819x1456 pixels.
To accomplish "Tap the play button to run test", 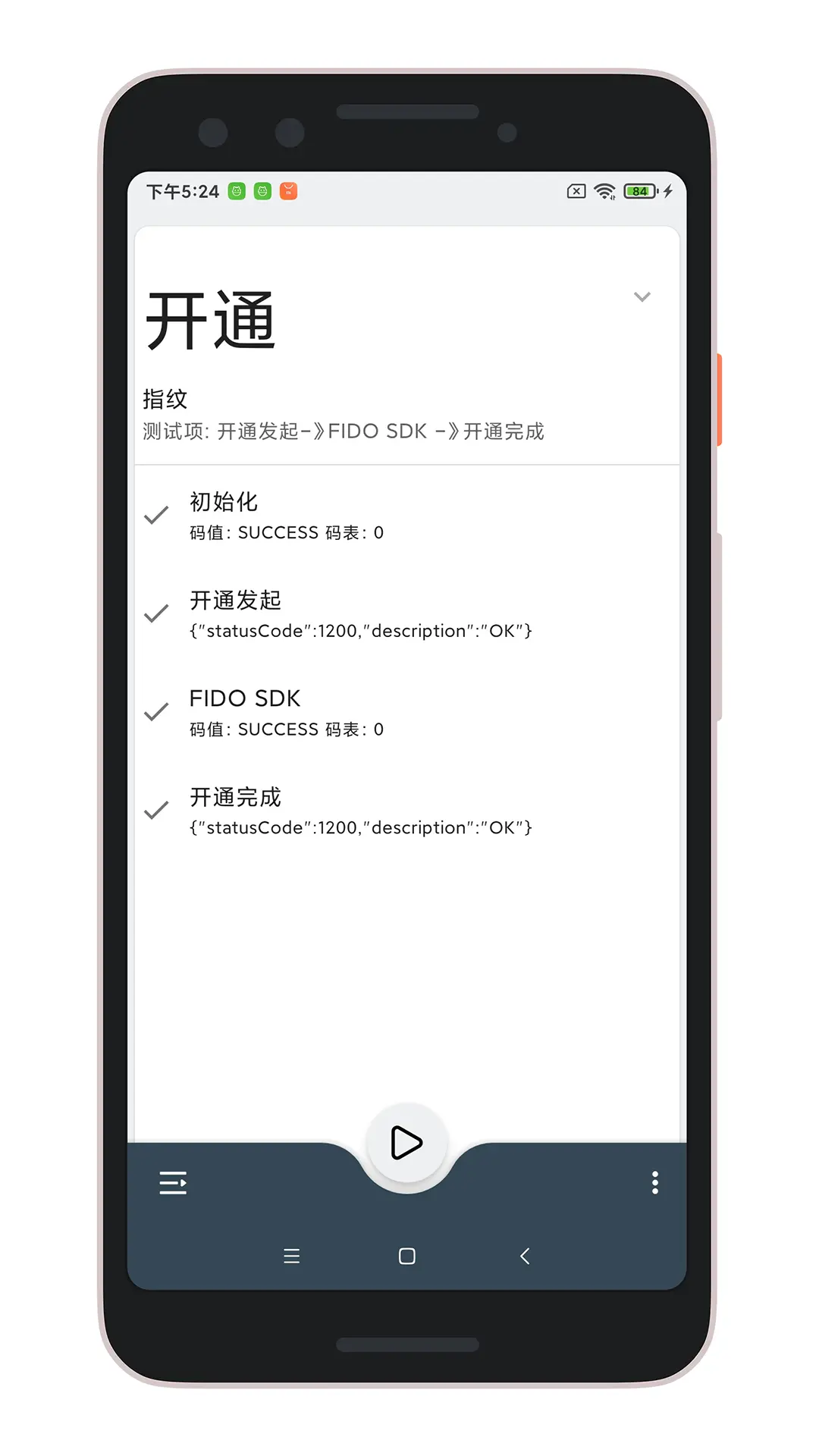I will tap(406, 1142).
